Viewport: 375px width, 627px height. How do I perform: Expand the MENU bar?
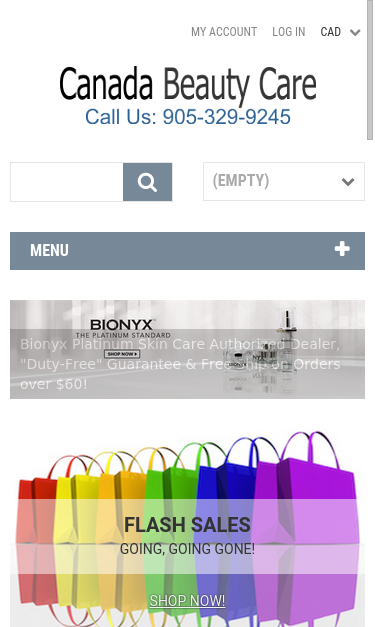click(x=188, y=251)
